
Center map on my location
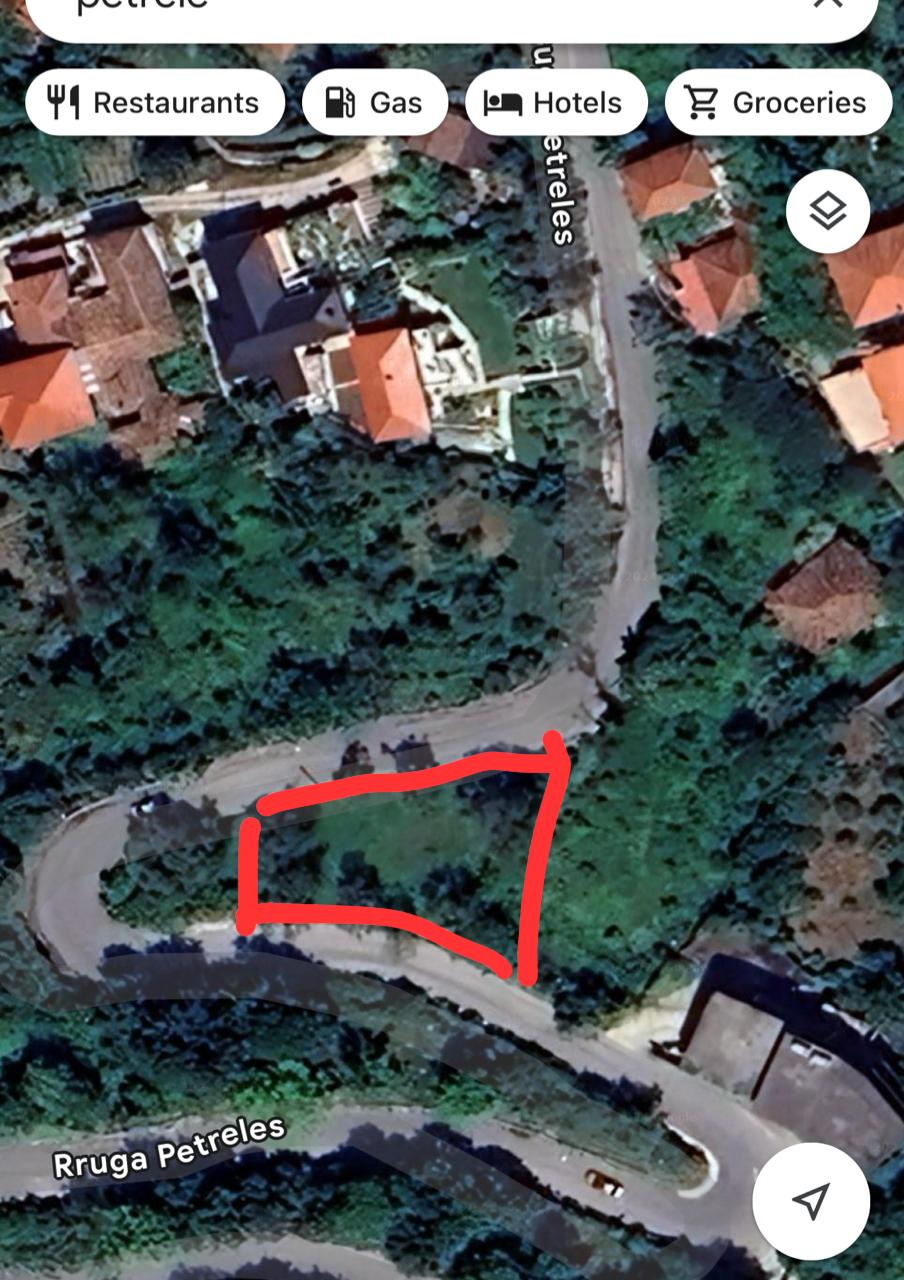(810, 1200)
